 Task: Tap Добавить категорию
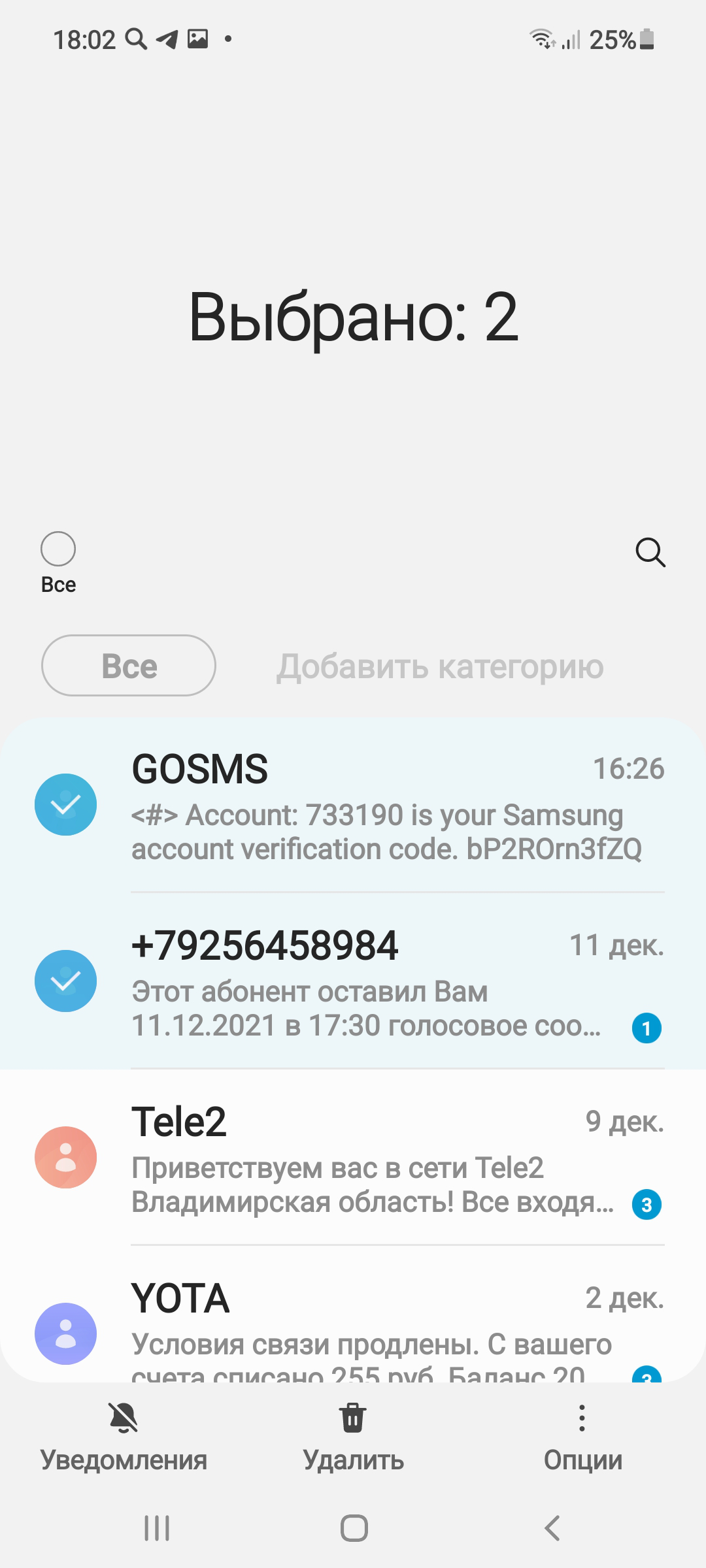[x=440, y=666]
